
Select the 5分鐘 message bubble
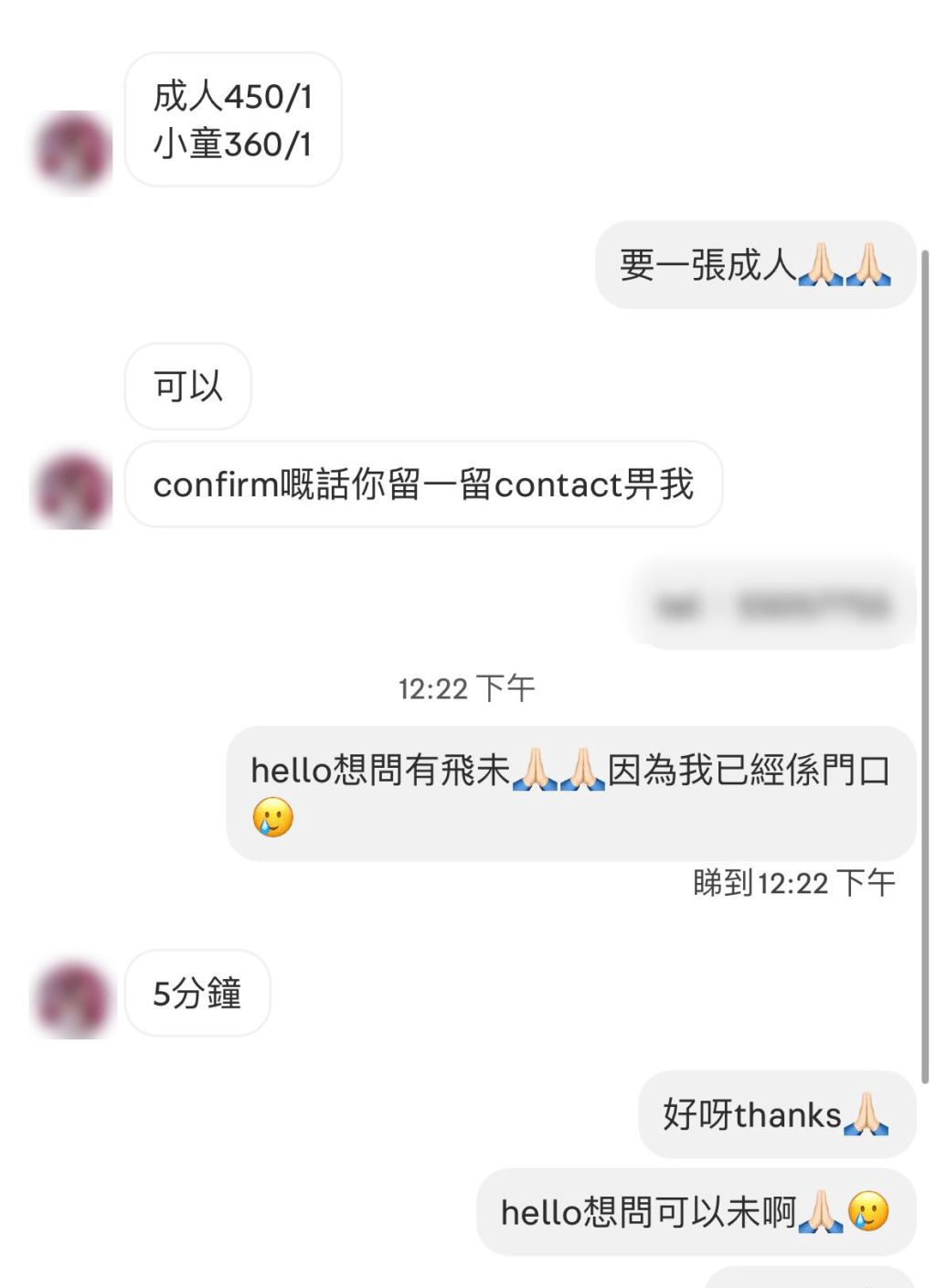click(197, 995)
